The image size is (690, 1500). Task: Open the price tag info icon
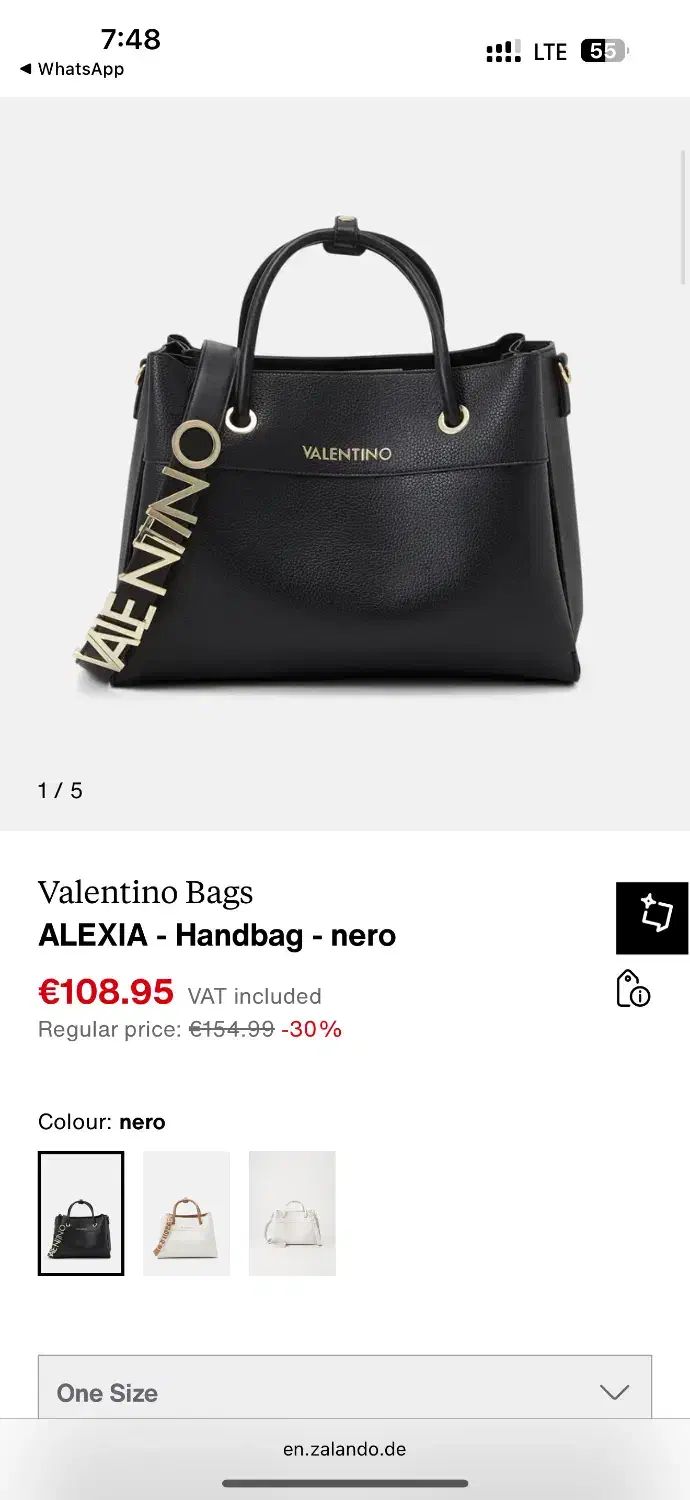coord(633,988)
